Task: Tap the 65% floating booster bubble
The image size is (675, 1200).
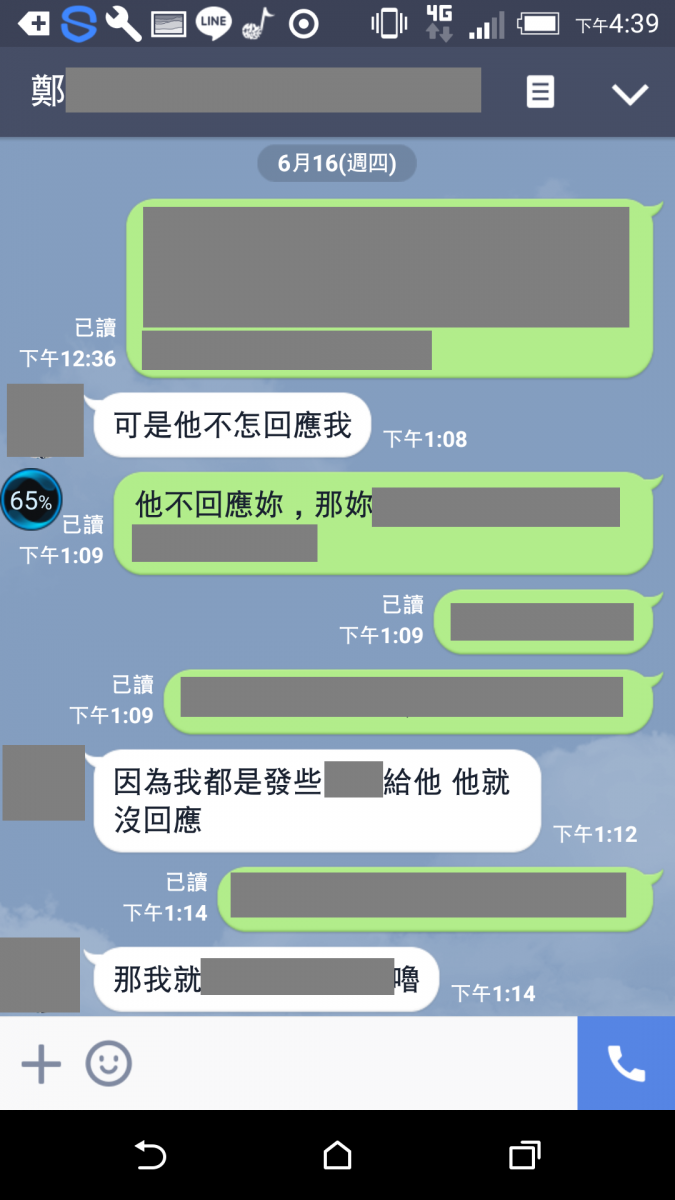Action: pos(31,500)
